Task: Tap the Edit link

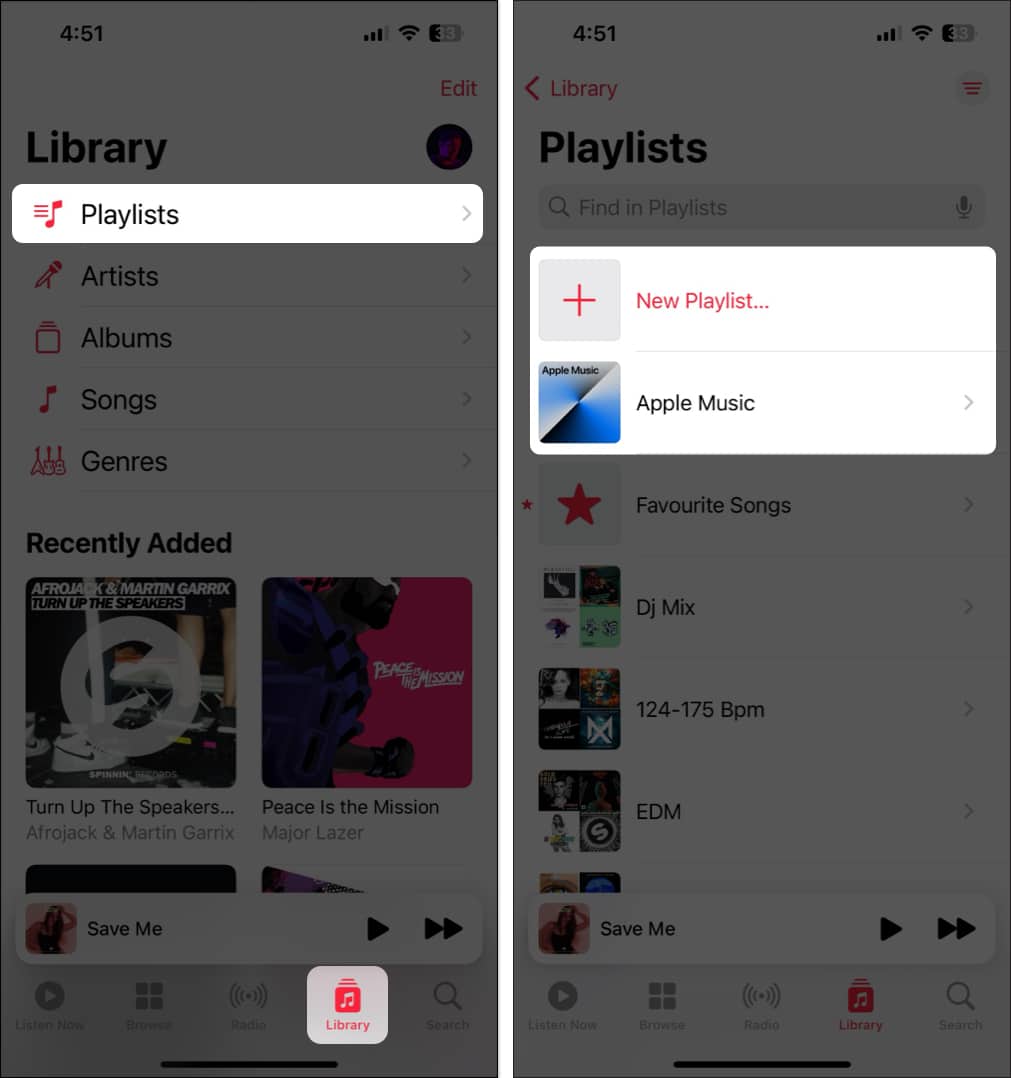Action: pyautogui.click(x=458, y=88)
